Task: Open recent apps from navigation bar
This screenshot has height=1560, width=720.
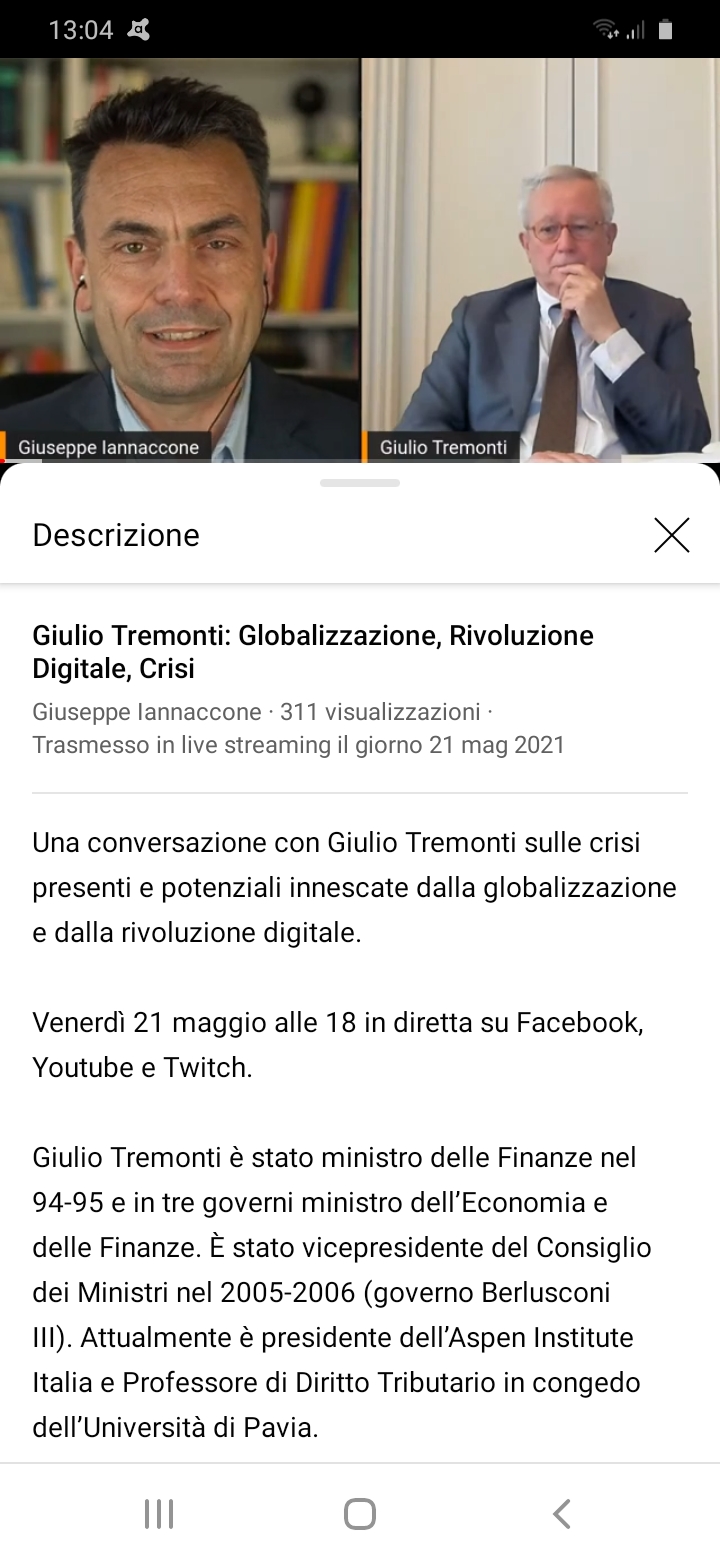Action: click(x=159, y=1513)
